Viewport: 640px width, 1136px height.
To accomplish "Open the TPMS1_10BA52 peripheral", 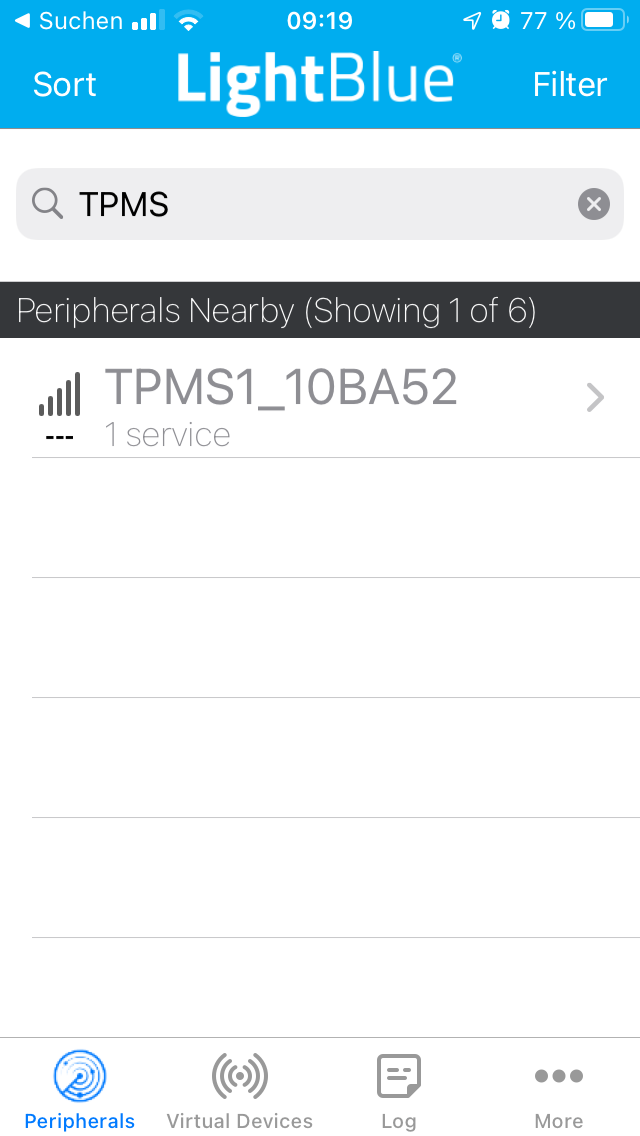I will 320,398.
